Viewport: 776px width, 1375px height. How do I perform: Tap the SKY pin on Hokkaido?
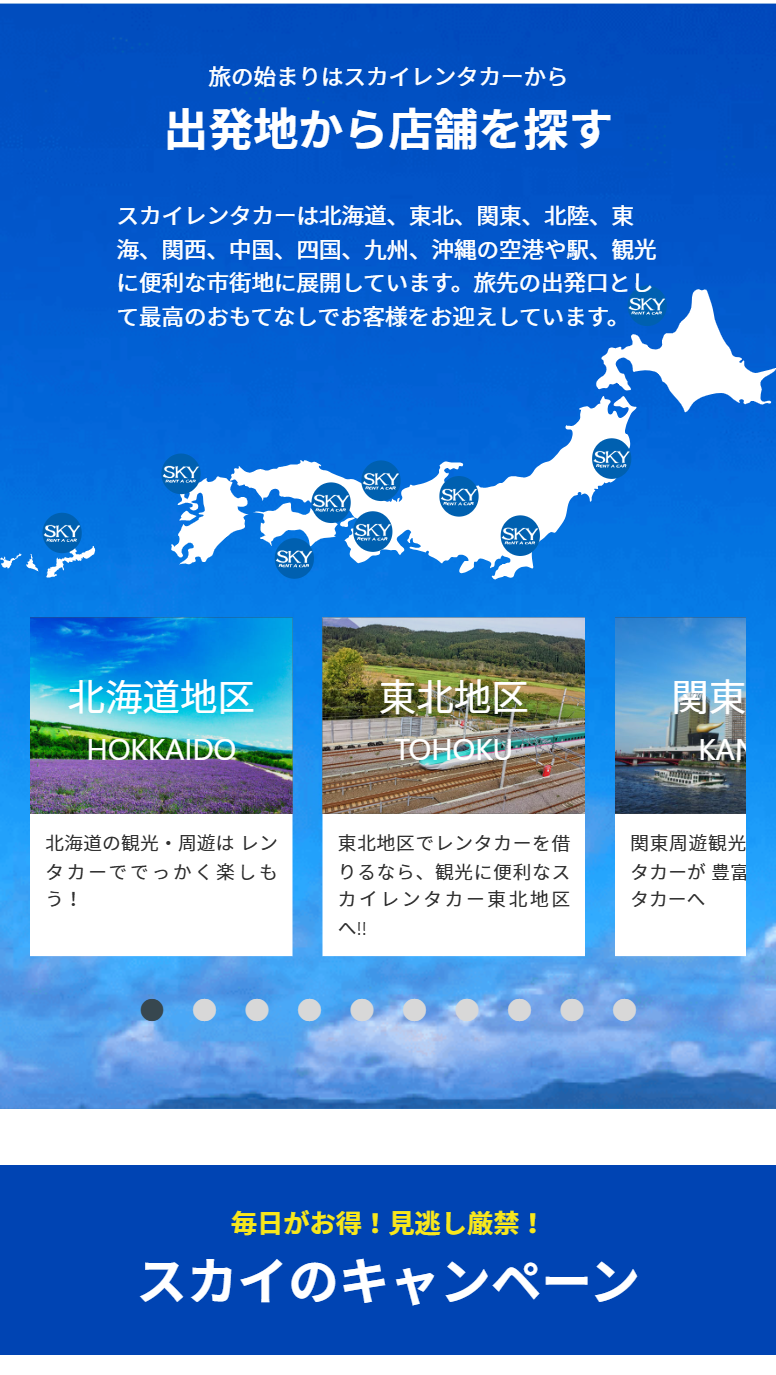[647, 305]
